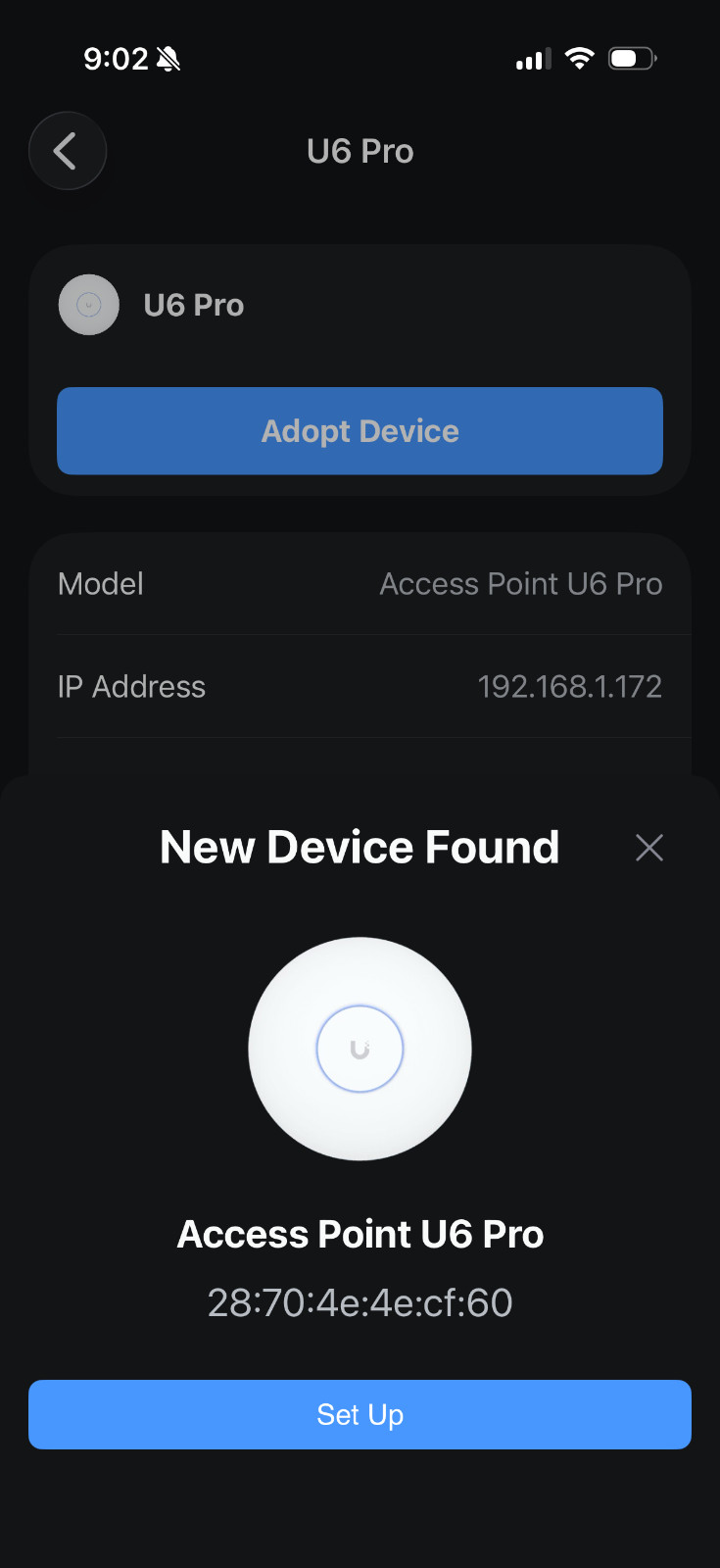Dismiss the New Device Found sheet

point(649,847)
